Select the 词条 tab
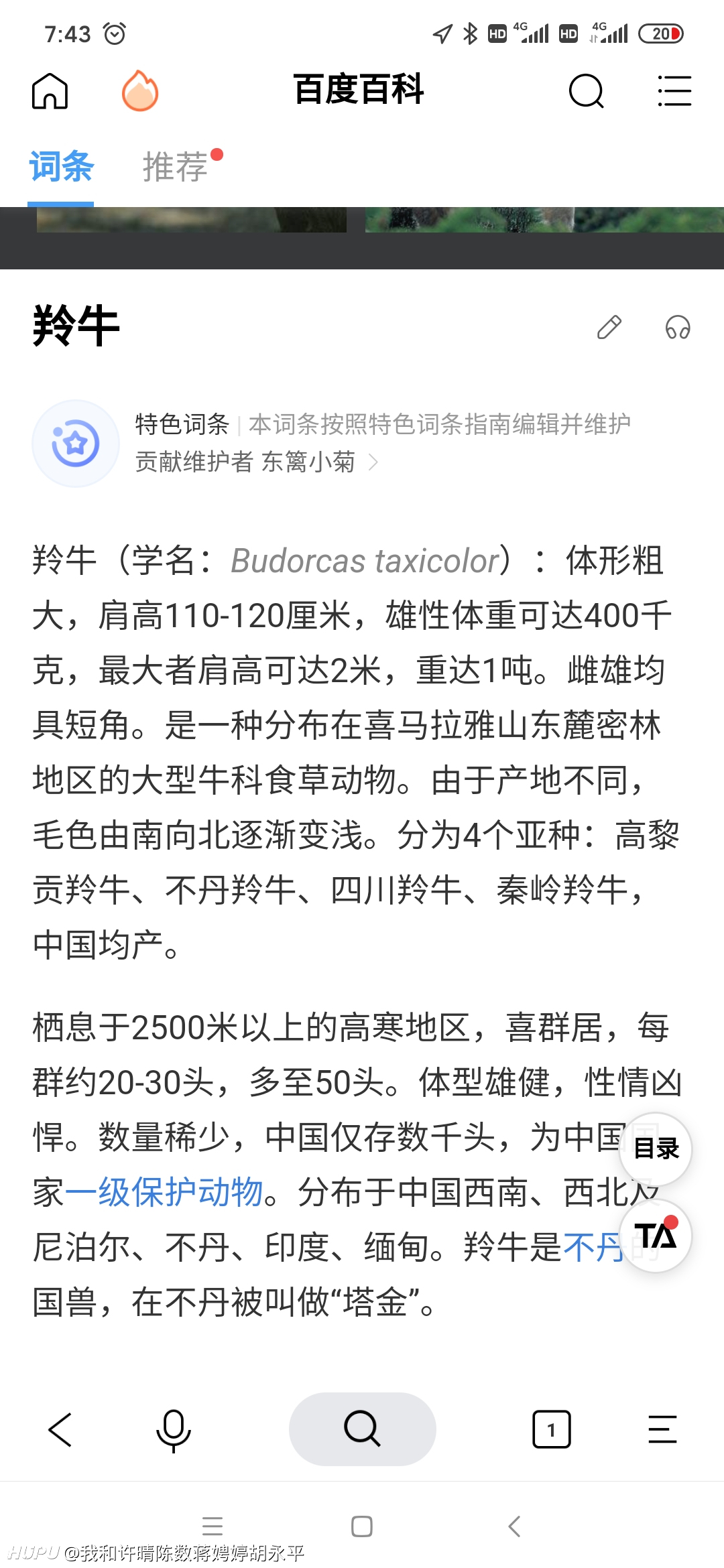Screen dimensions: 724x1568 point(61,166)
